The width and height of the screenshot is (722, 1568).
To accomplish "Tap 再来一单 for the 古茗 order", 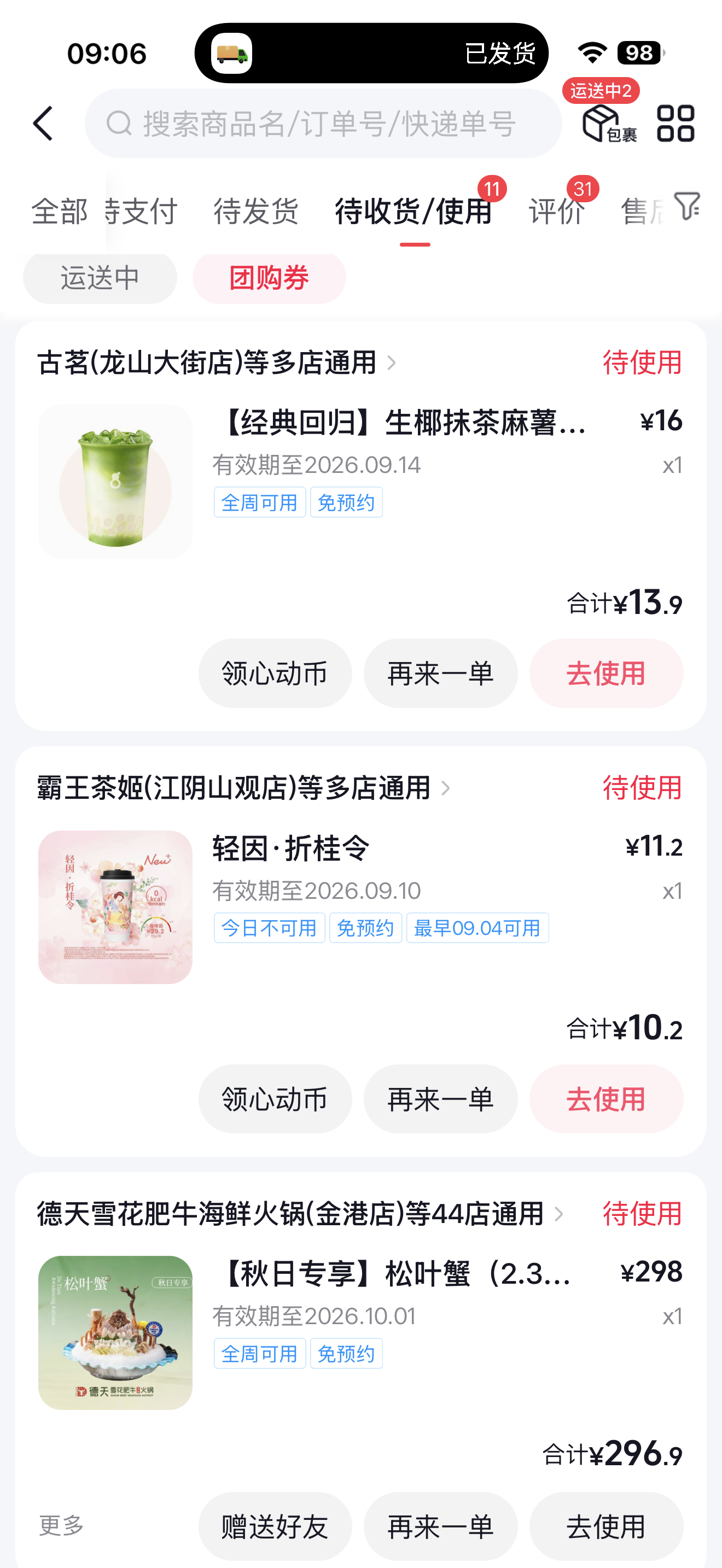I will click(x=440, y=673).
